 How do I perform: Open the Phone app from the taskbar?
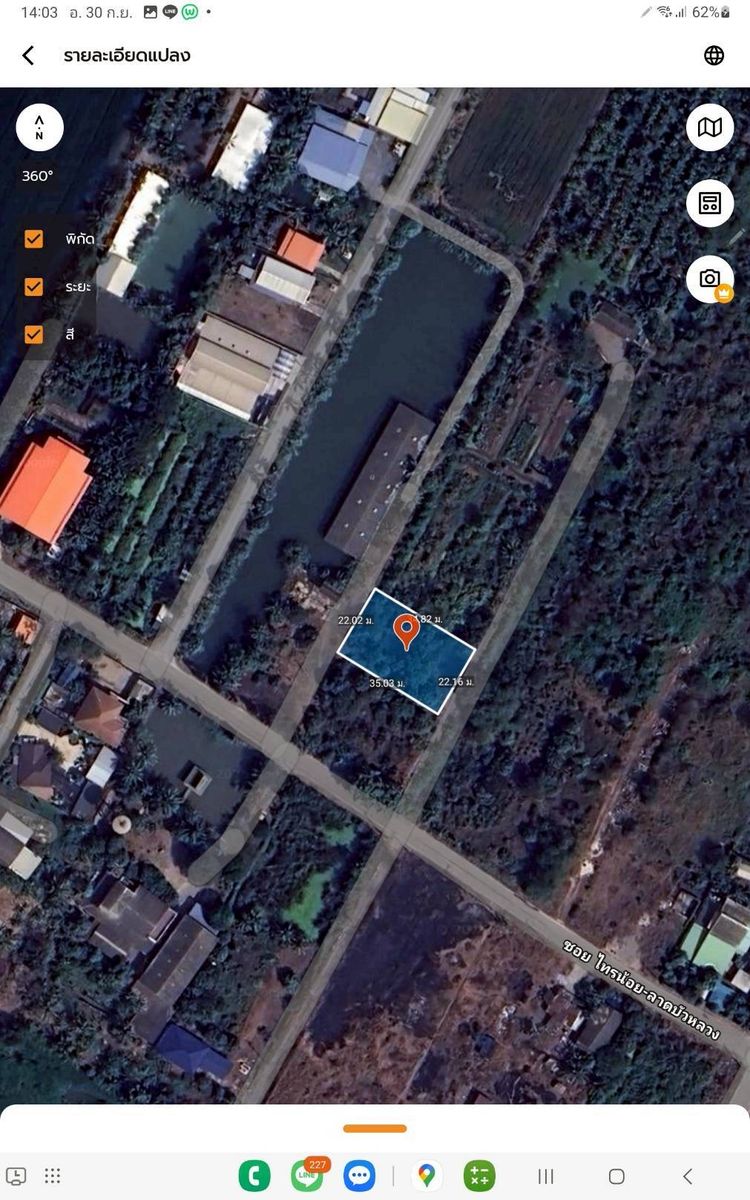tap(254, 1176)
